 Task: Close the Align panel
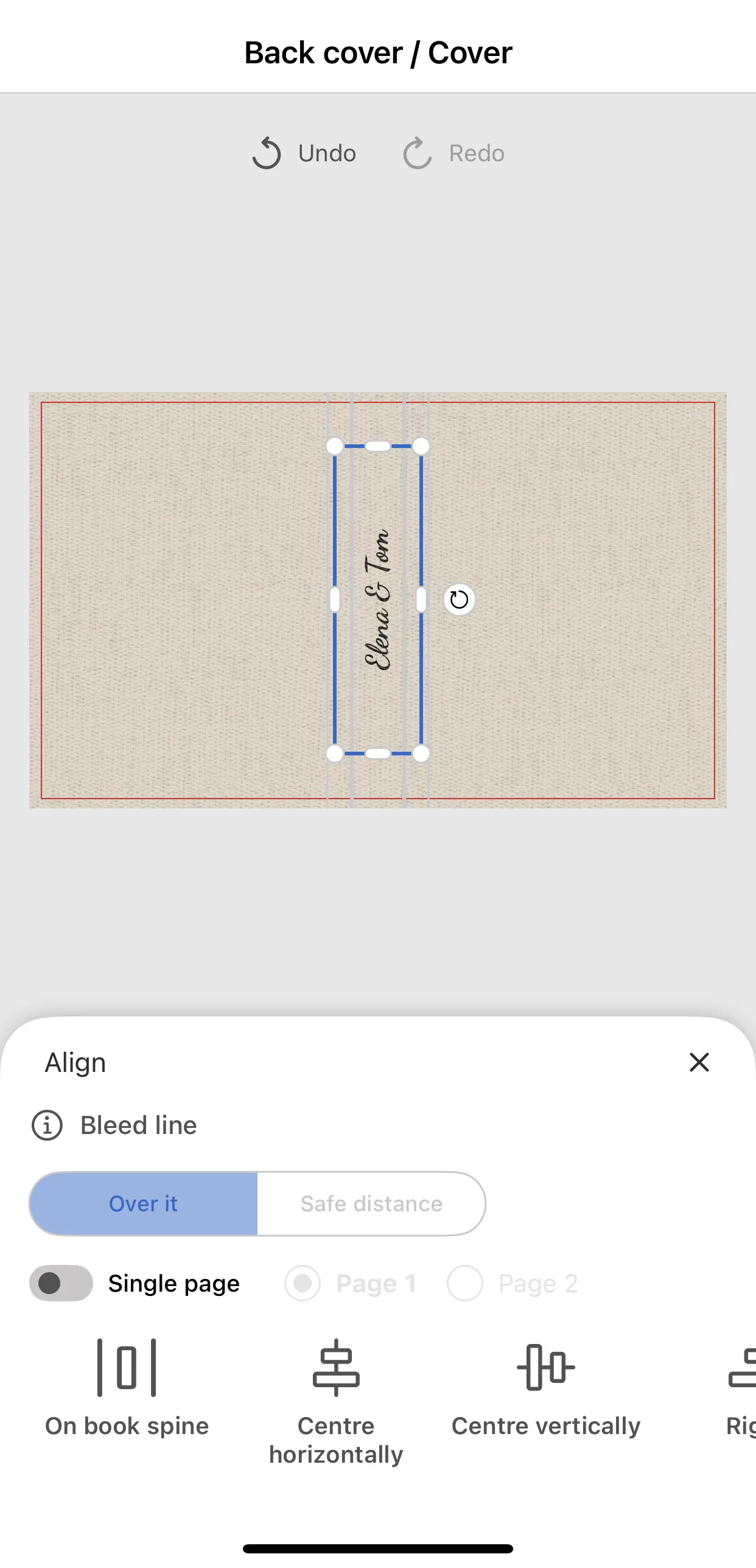699,1062
